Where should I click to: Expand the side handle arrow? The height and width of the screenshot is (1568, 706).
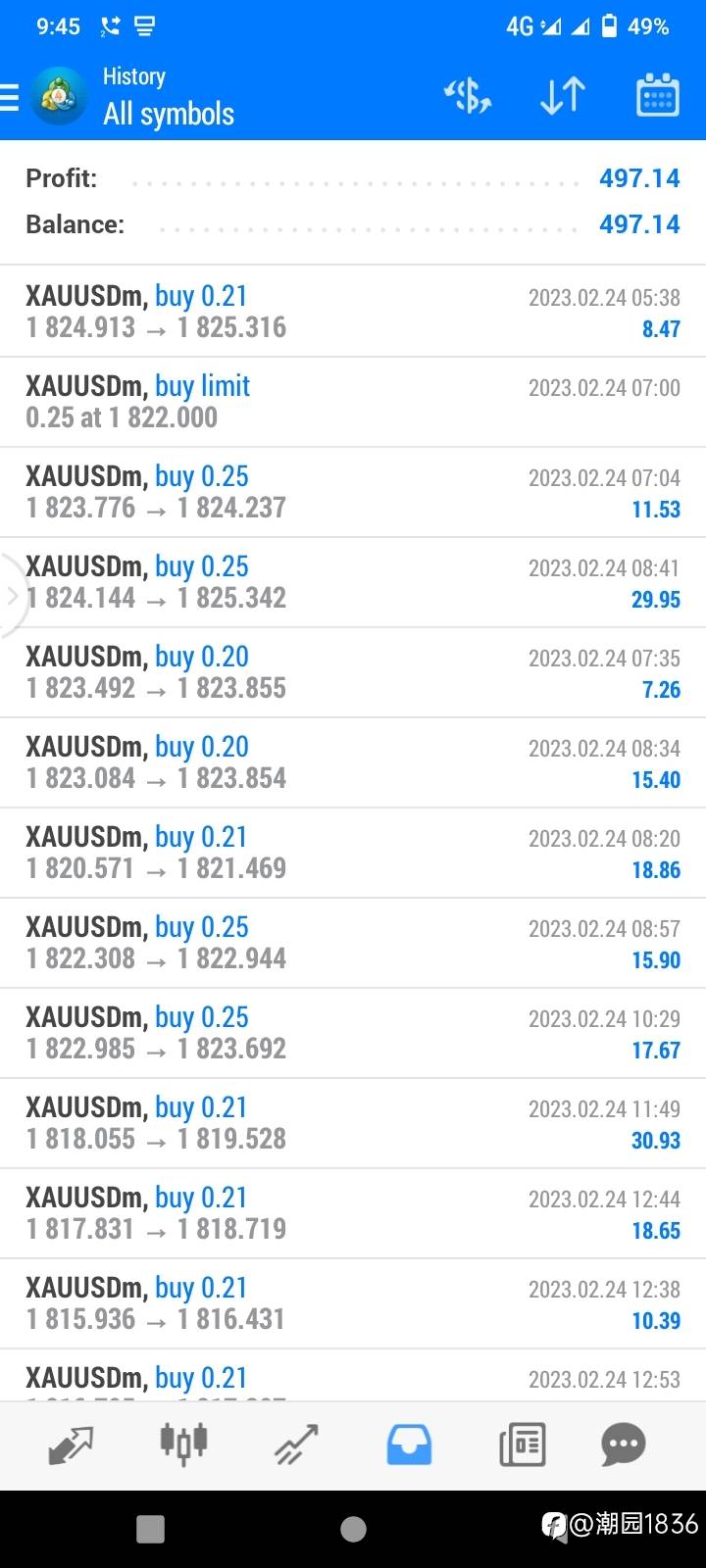pos(12,595)
